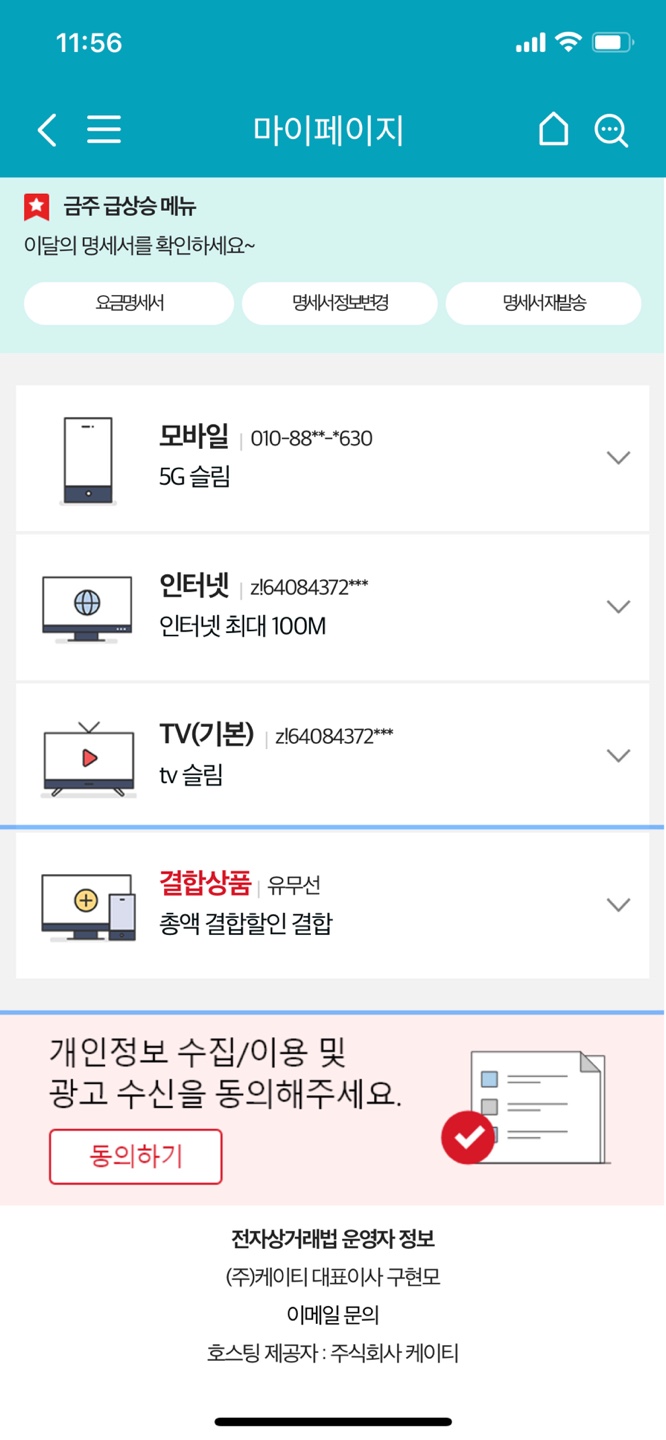This screenshot has width=666, height=1440.
Task: Select the 명세서정보변경 chip
Action: [340, 304]
